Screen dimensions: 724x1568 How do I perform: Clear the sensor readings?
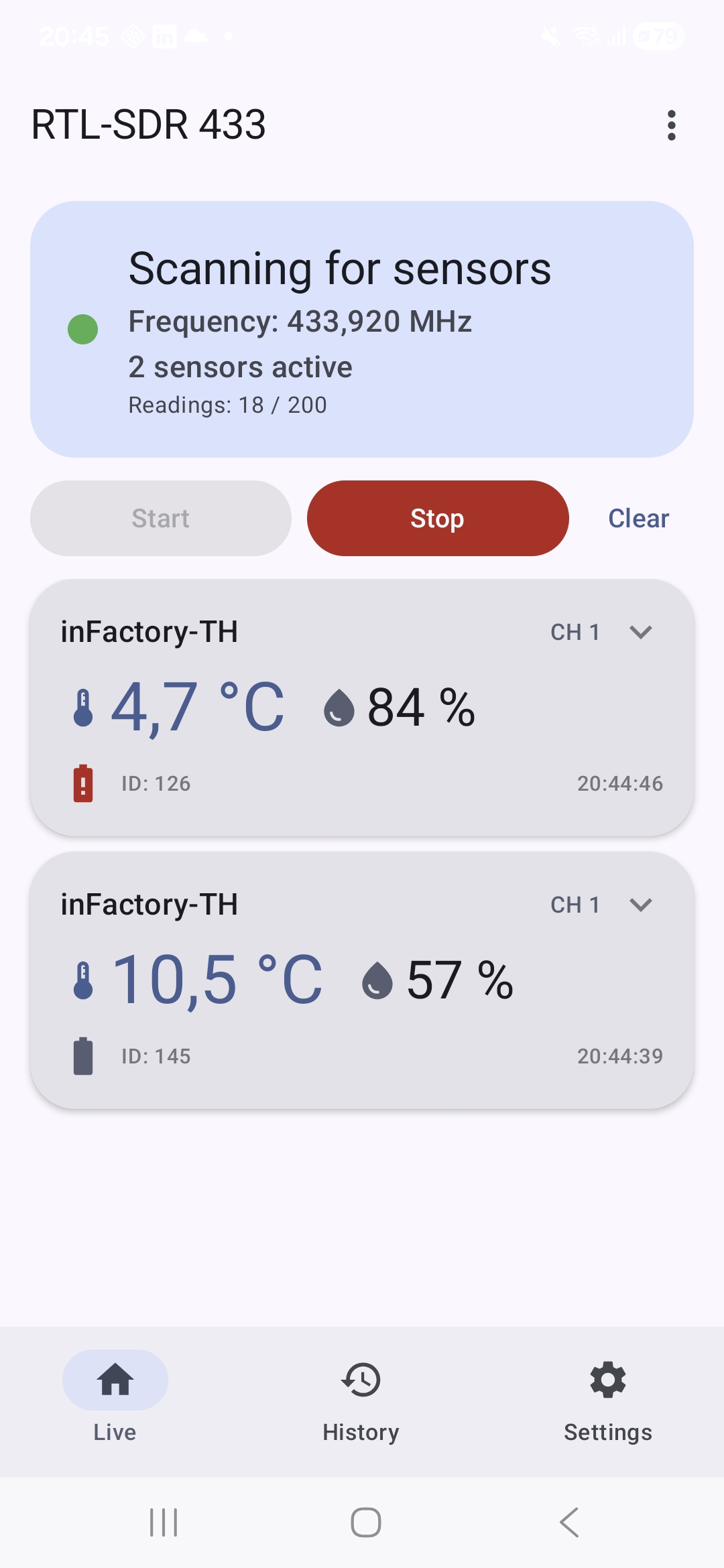coord(638,518)
